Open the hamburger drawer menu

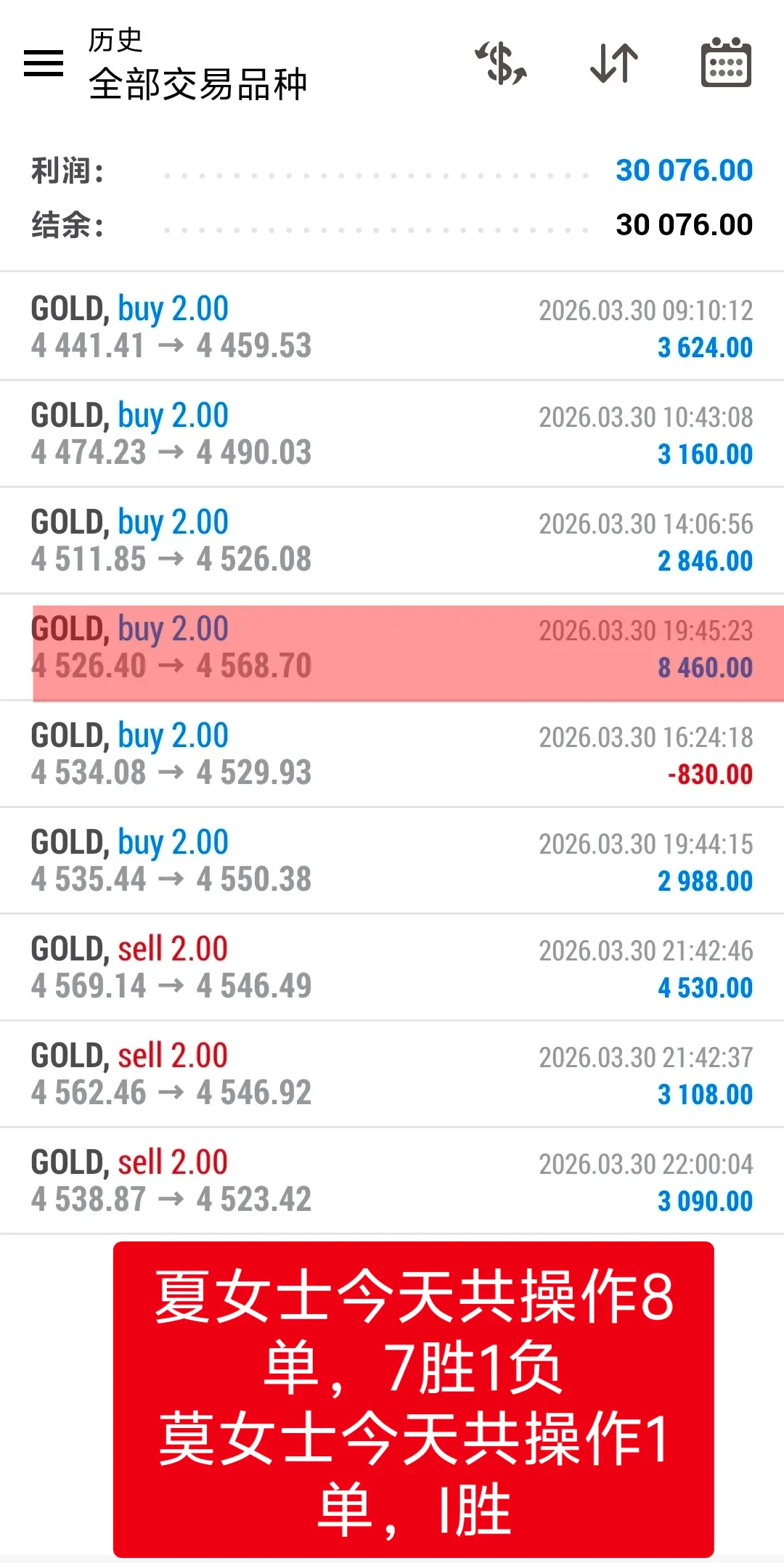44,63
